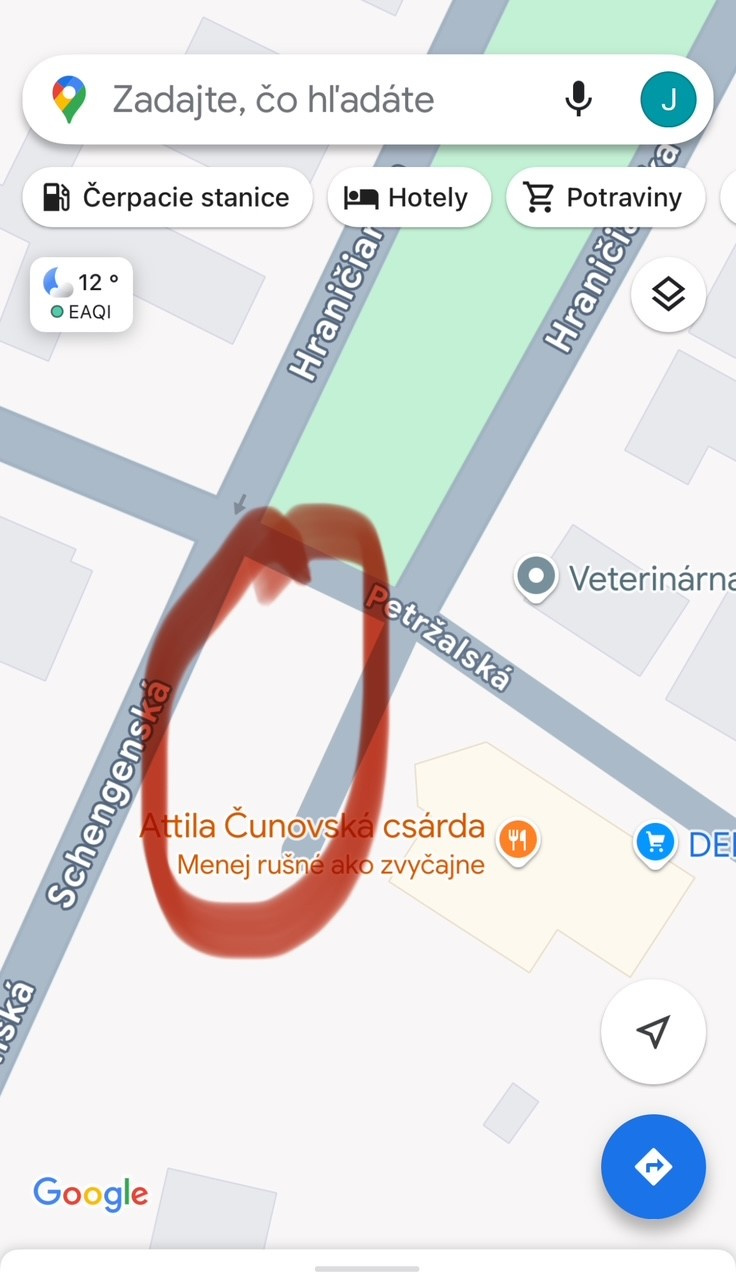Start voice search with the microphone
Screen dimensions: 736x1280
[578, 100]
